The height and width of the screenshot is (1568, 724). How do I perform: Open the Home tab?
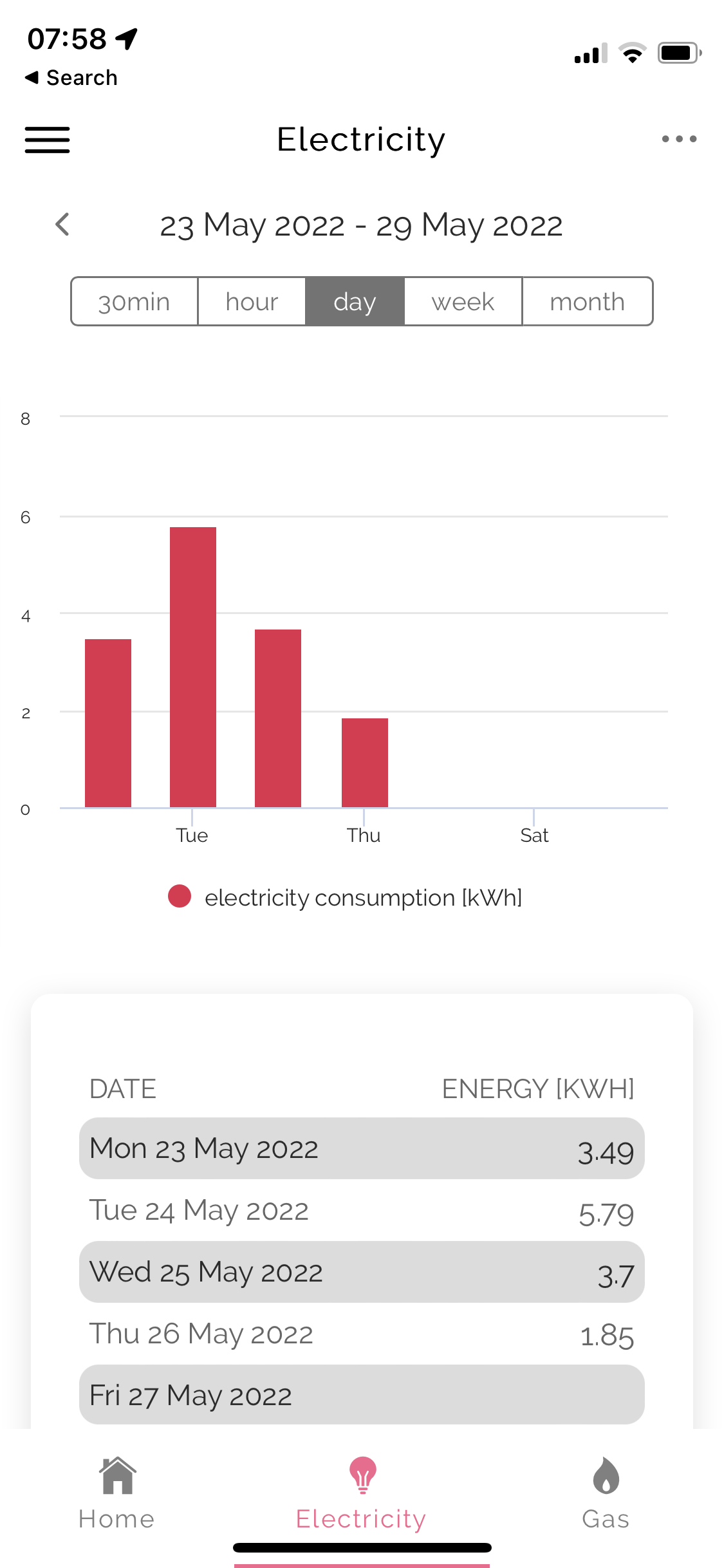pos(116,1493)
